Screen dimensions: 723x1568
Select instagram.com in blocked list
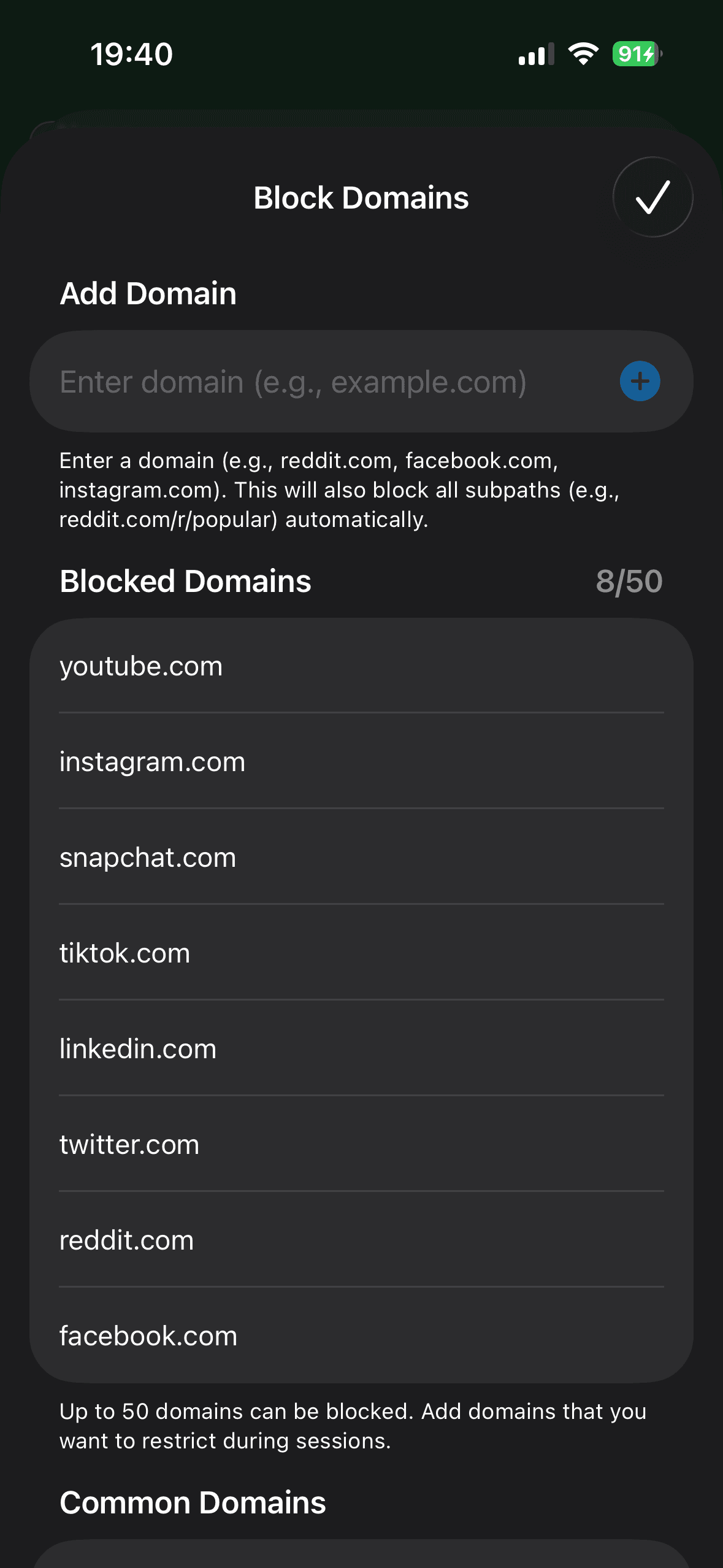tap(152, 762)
